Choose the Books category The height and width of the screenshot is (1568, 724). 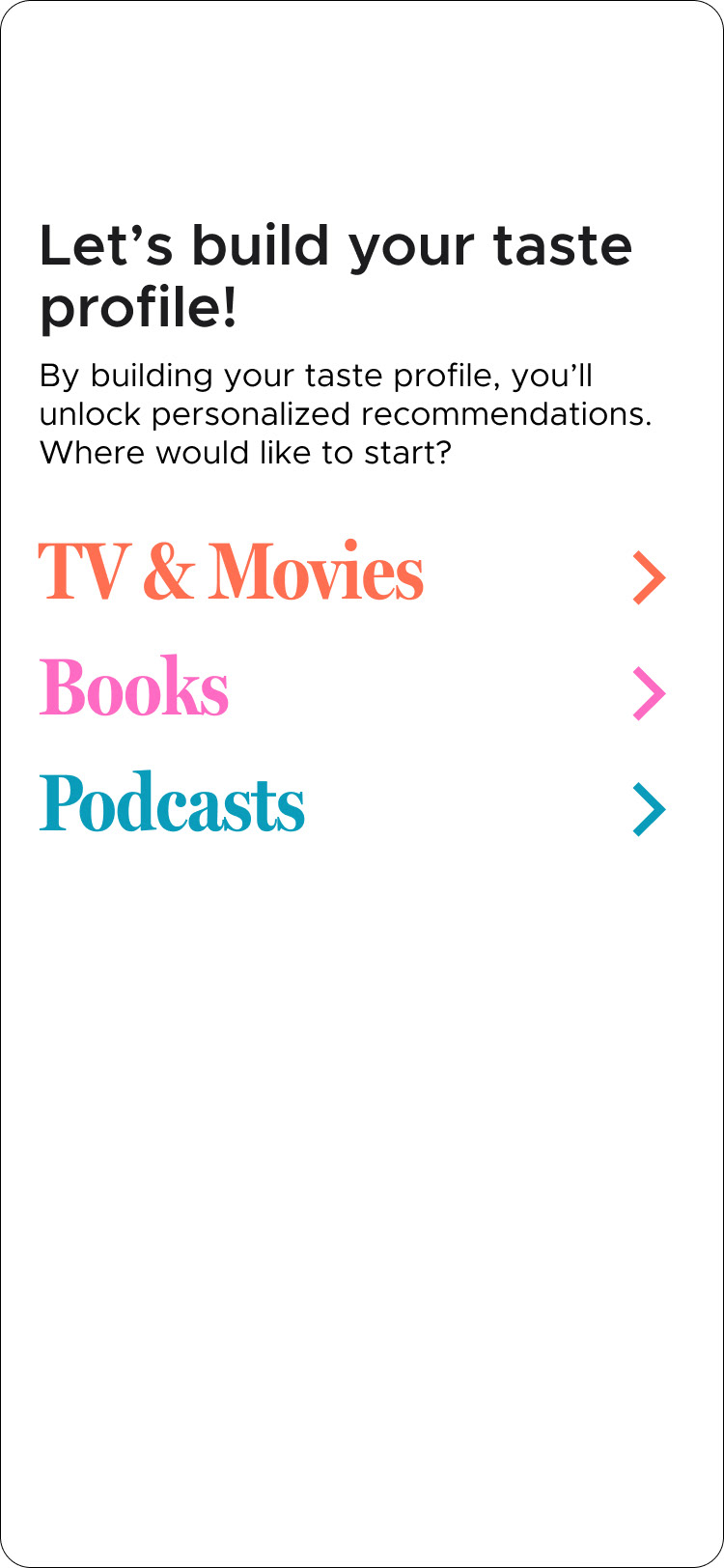pyautogui.click(x=352, y=689)
